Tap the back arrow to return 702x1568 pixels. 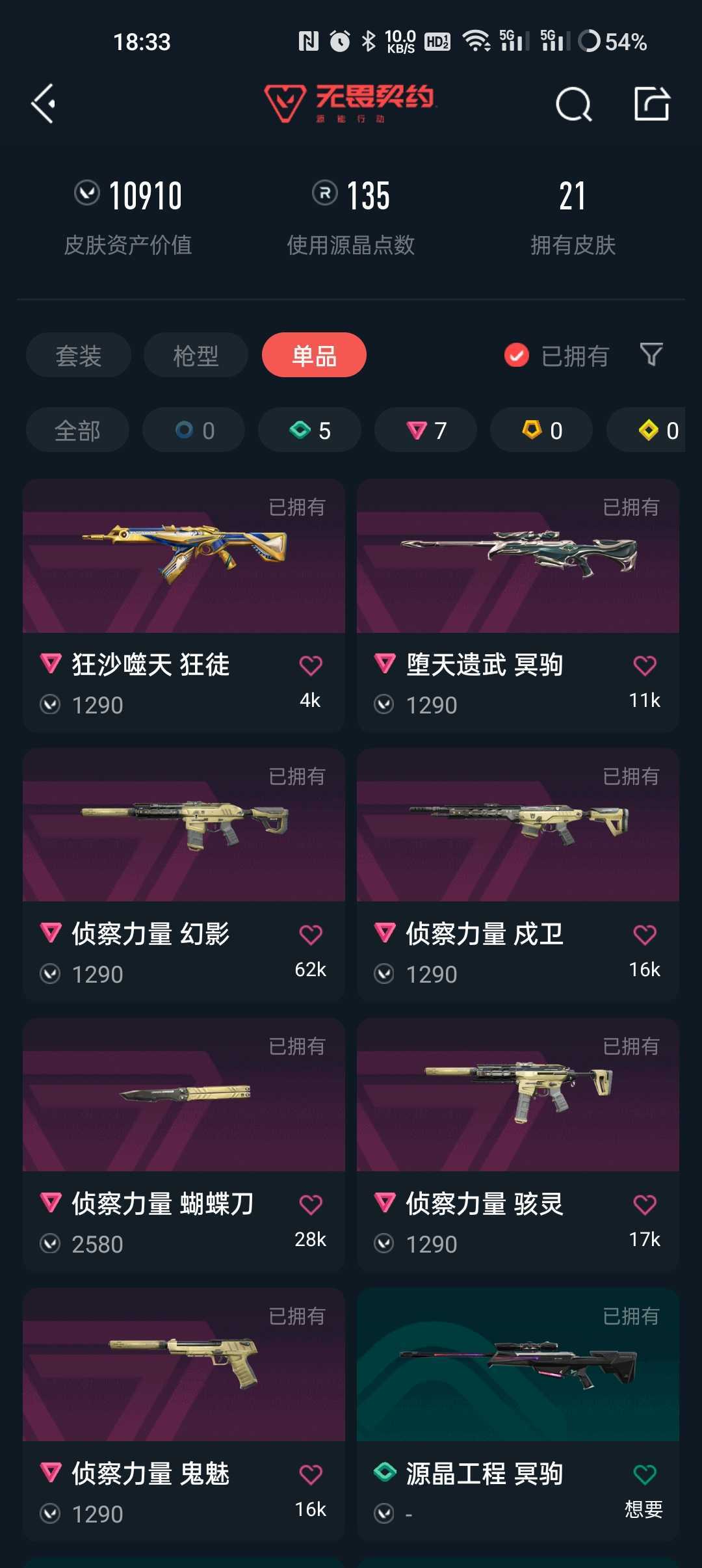pyautogui.click(x=43, y=104)
